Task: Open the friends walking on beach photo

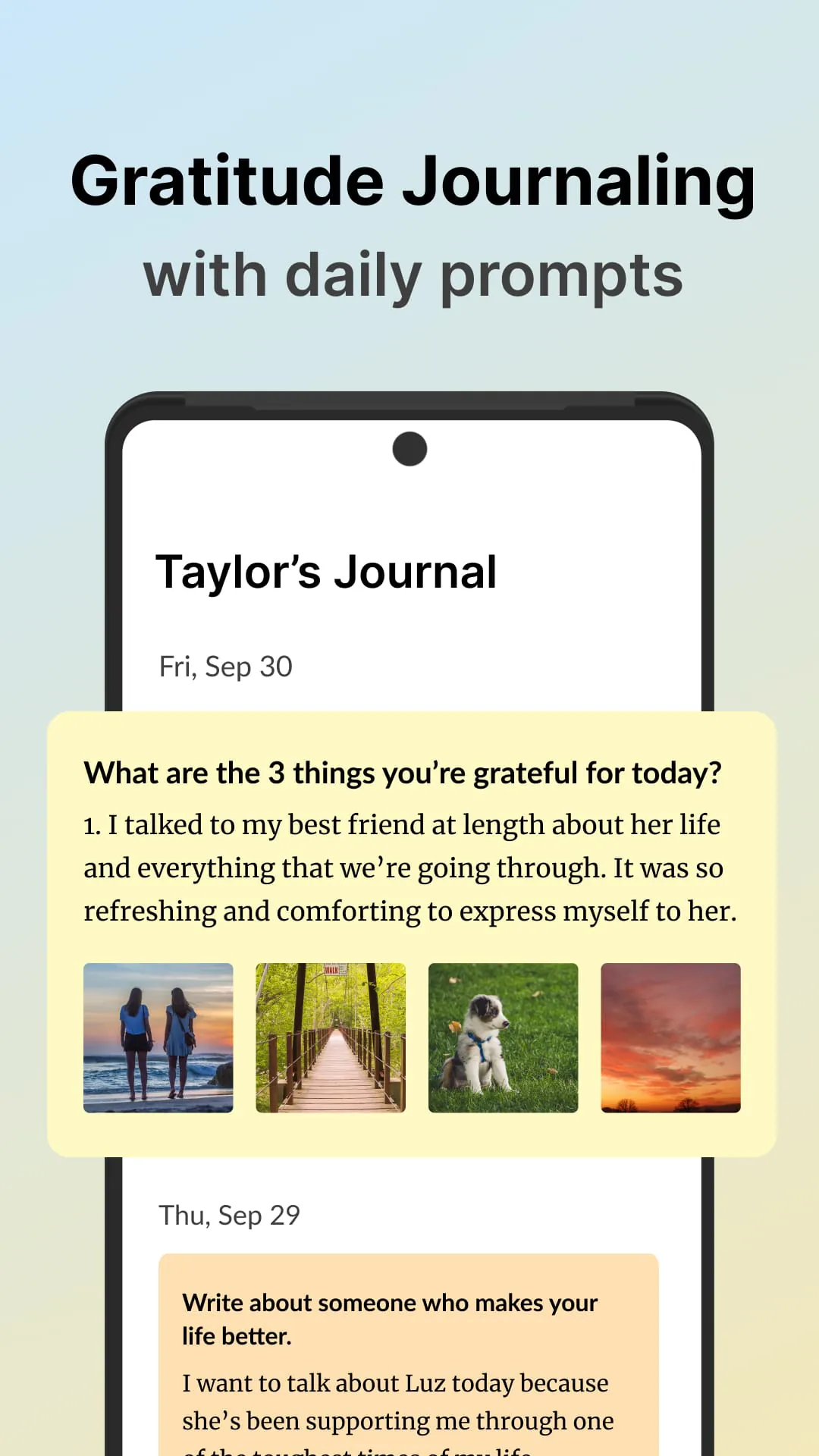Action: coord(158,1038)
